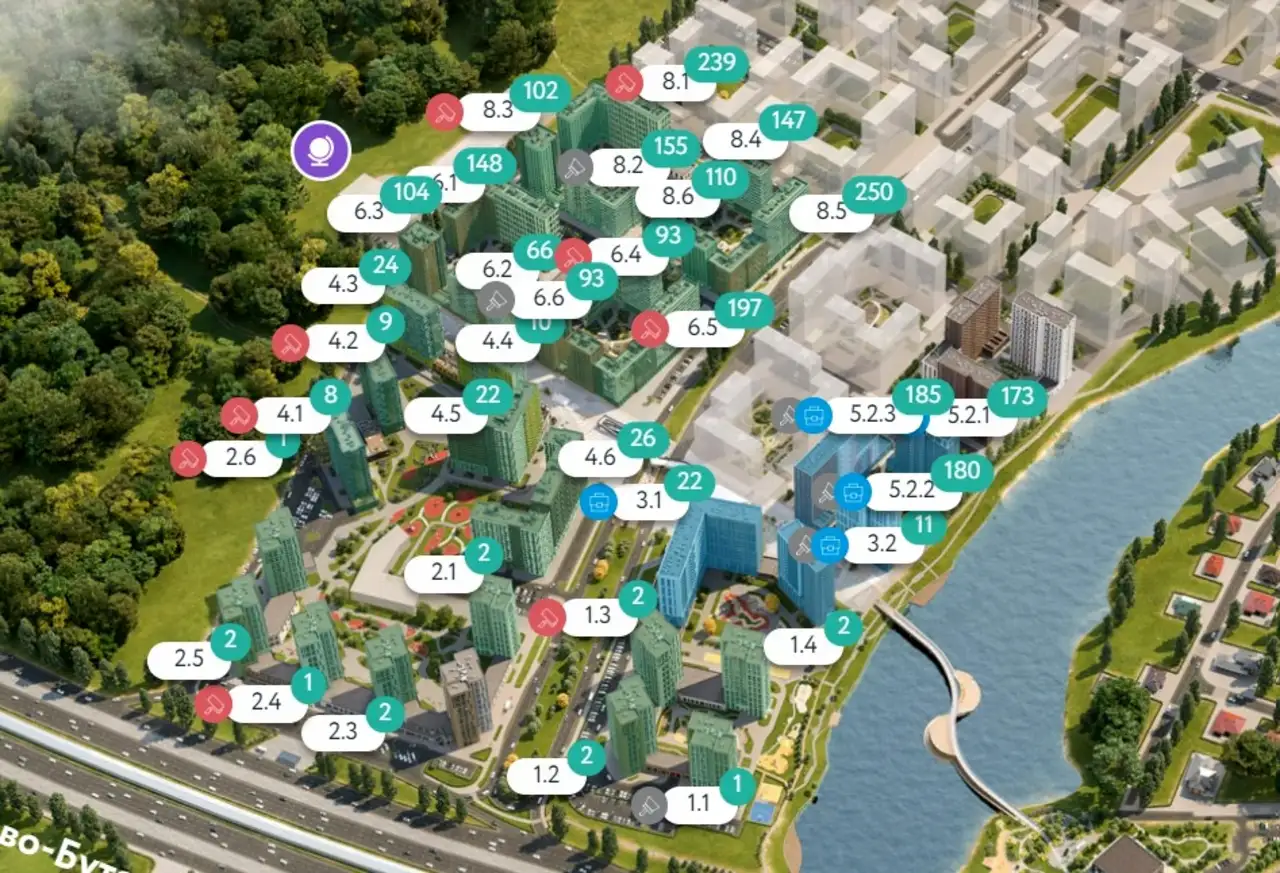This screenshot has height=873, width=1280.
Task: Choose building 1.4 label
Action: 803,645
